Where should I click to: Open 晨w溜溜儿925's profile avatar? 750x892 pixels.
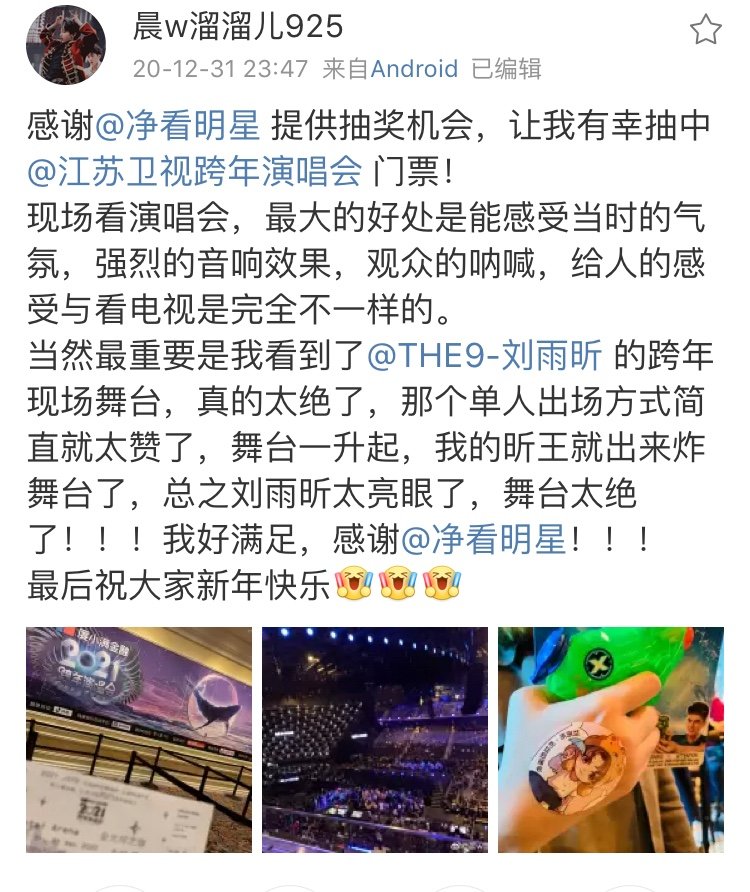click(x=66, y=45)
